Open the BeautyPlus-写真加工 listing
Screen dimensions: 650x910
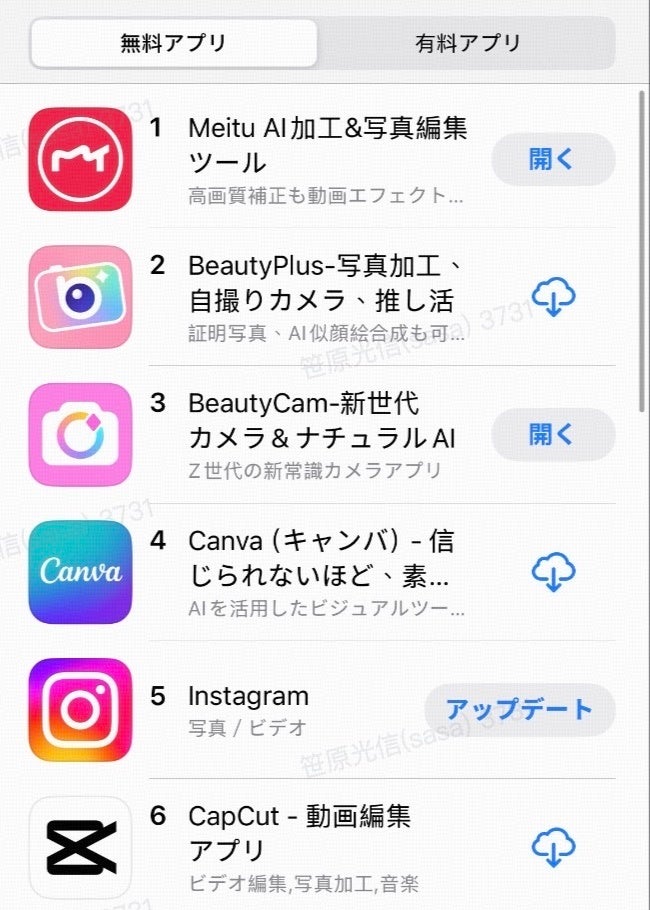(320, 282)
